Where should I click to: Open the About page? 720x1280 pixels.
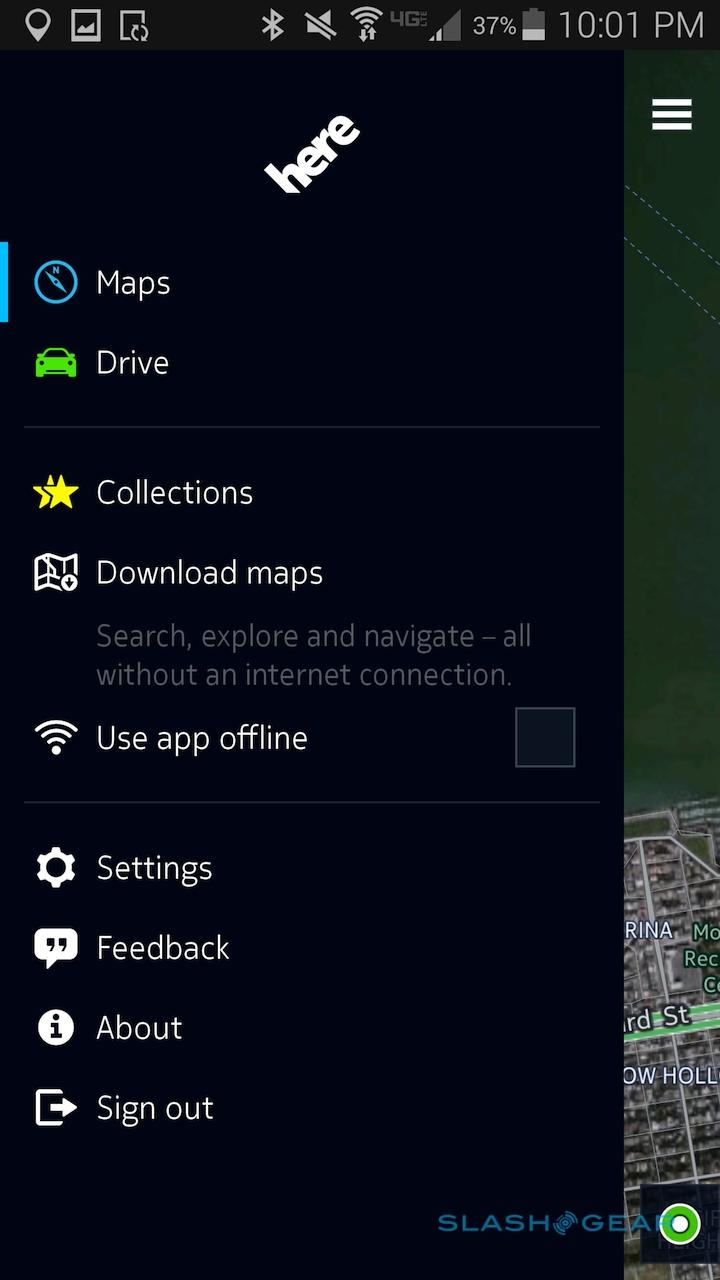(139, 1028)
